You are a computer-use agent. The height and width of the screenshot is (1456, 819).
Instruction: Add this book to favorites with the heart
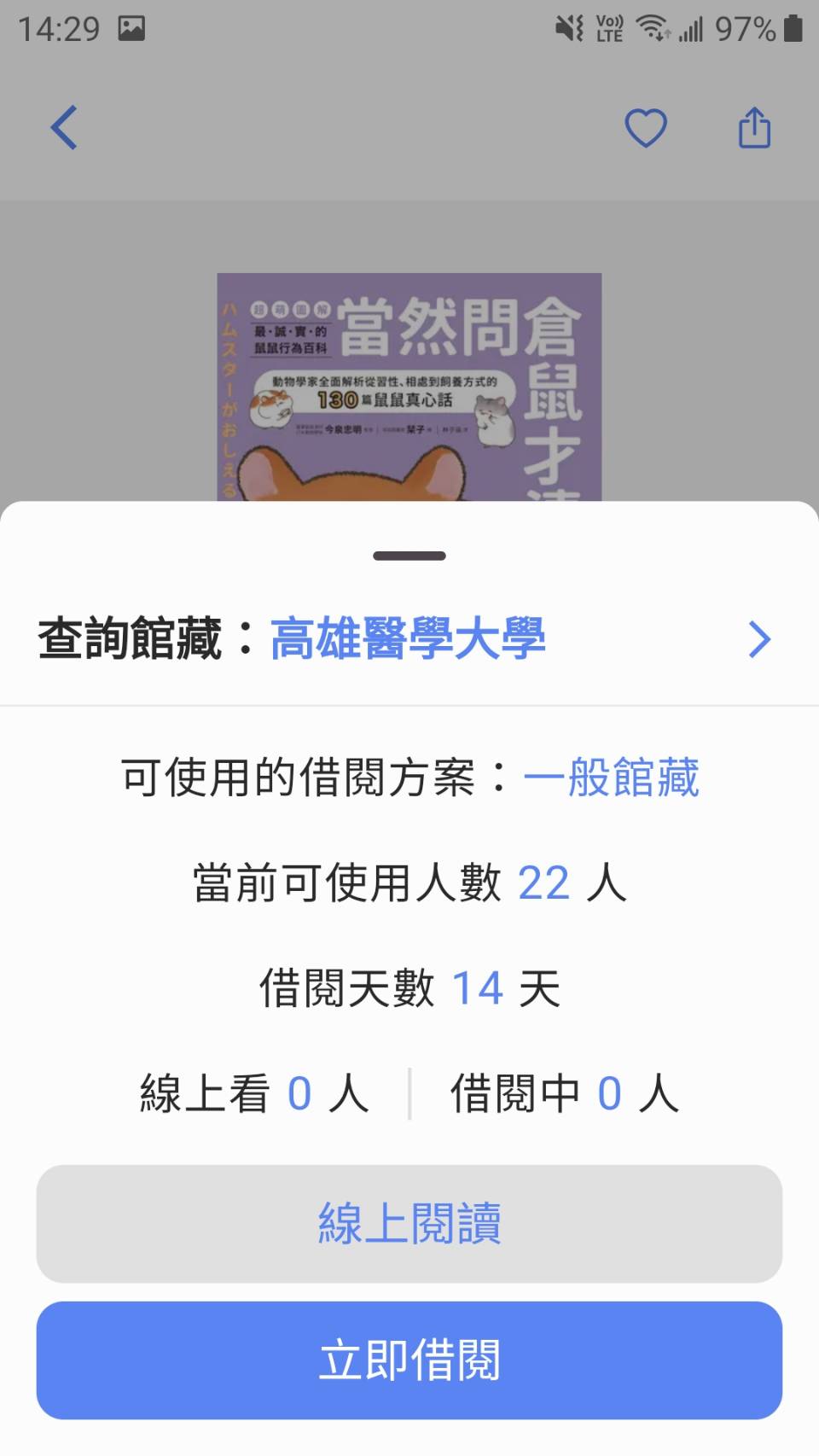pos(646,129)
